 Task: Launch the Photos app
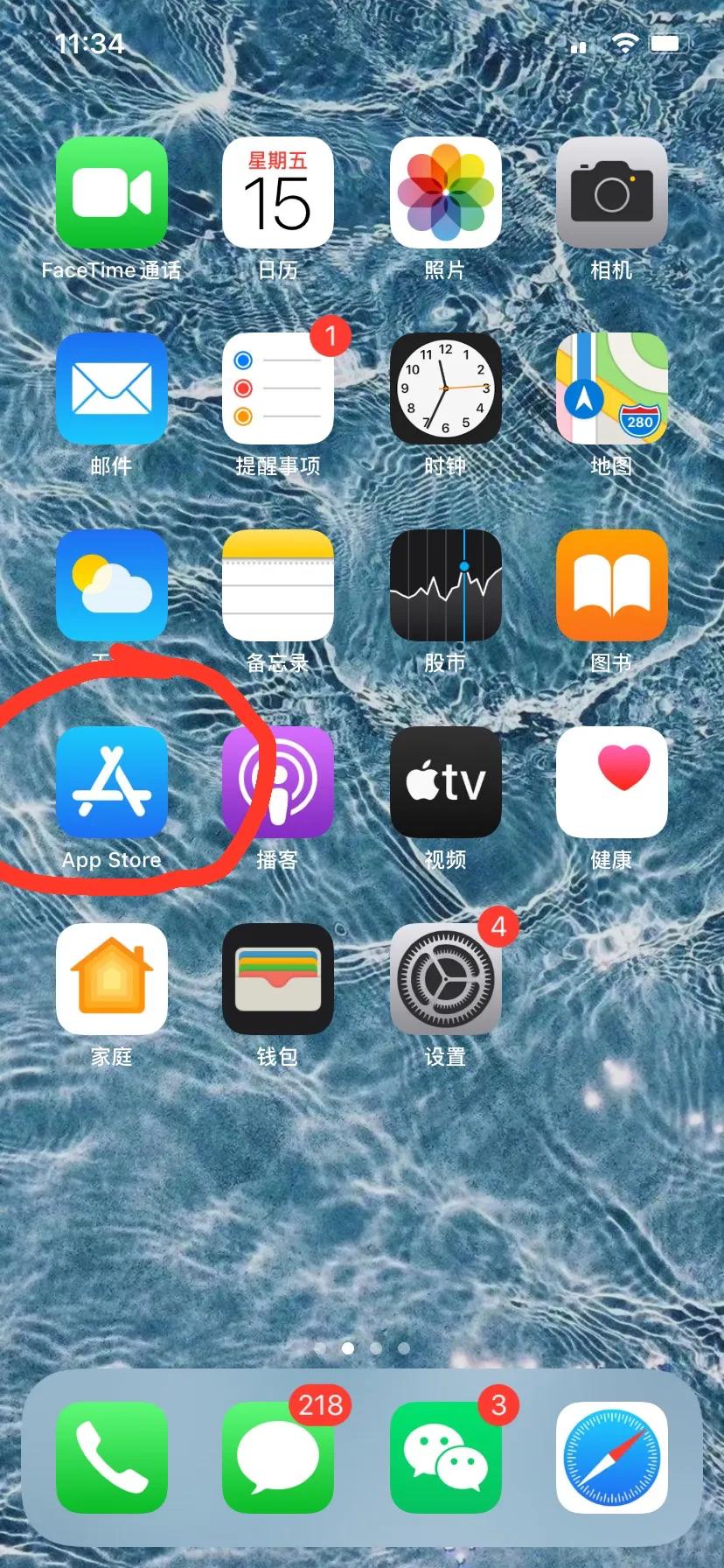[x=445, y=192]
